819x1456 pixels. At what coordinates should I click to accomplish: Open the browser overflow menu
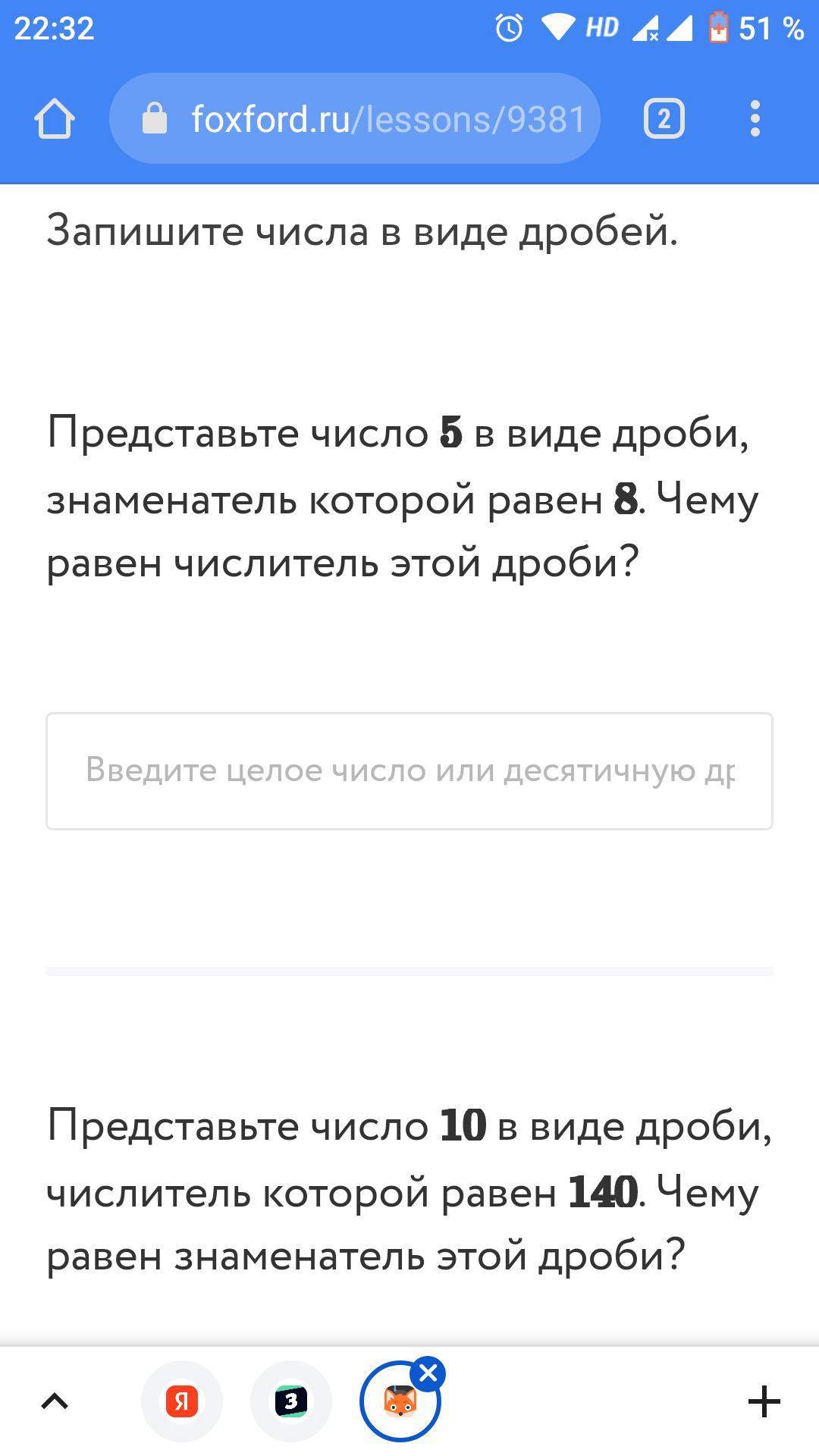pyautogui.click(x=754, y=119)
